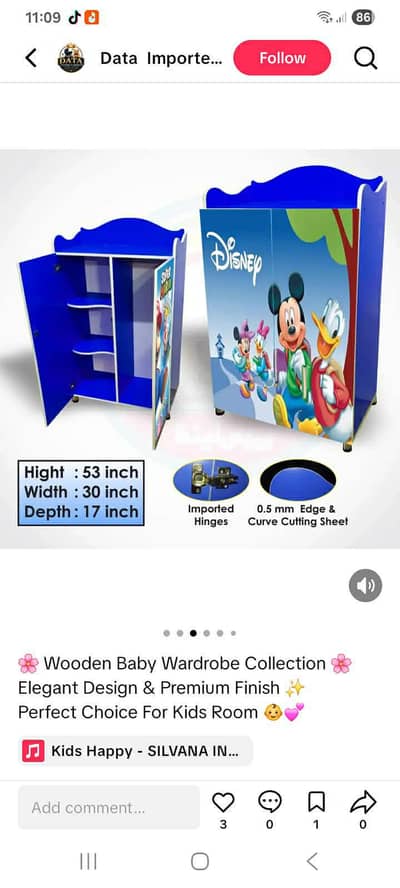400x888 pixels.
Task: Like this post with the heart
Action: 223,801
